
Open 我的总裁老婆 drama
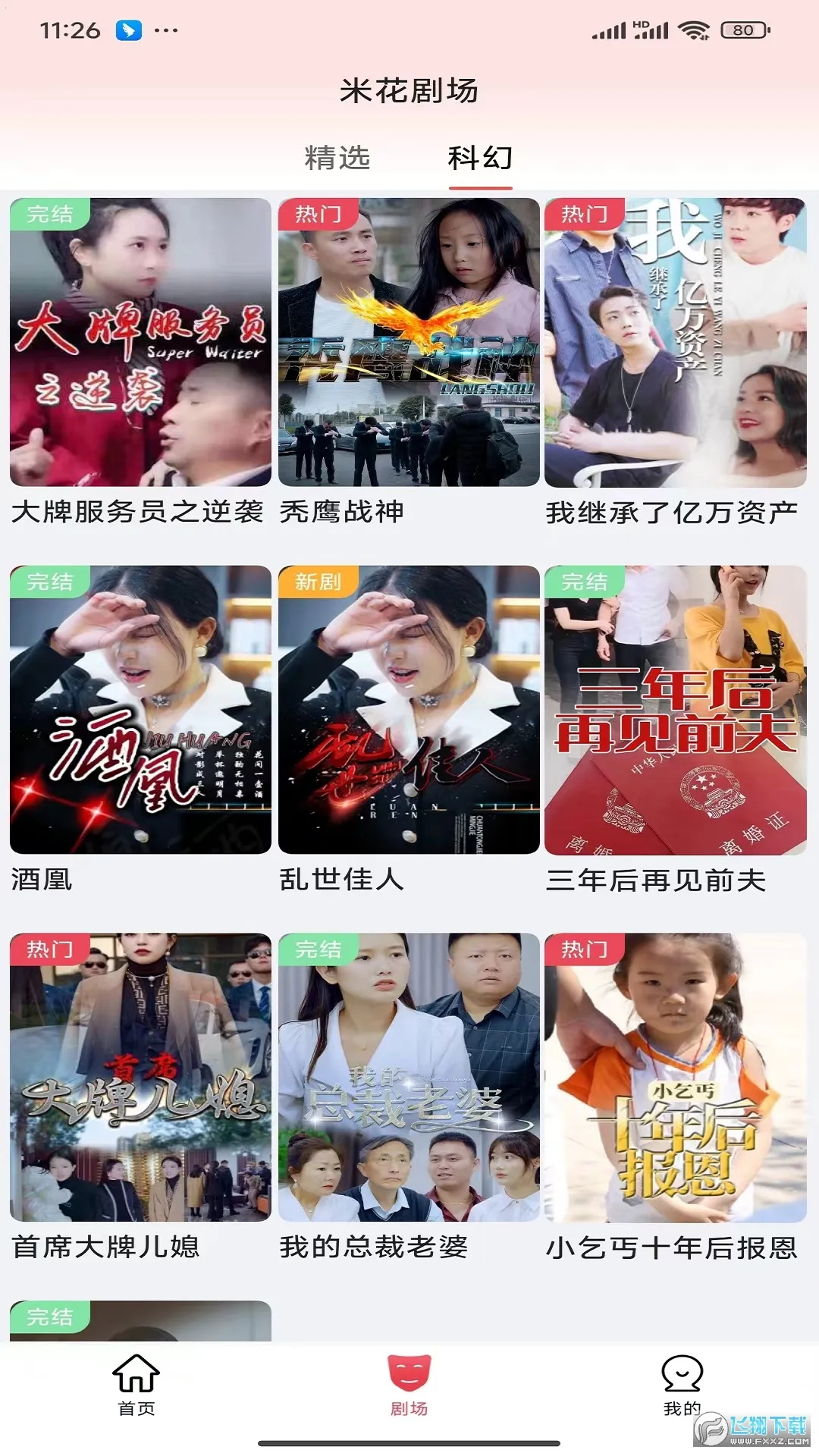point(409,1077)
